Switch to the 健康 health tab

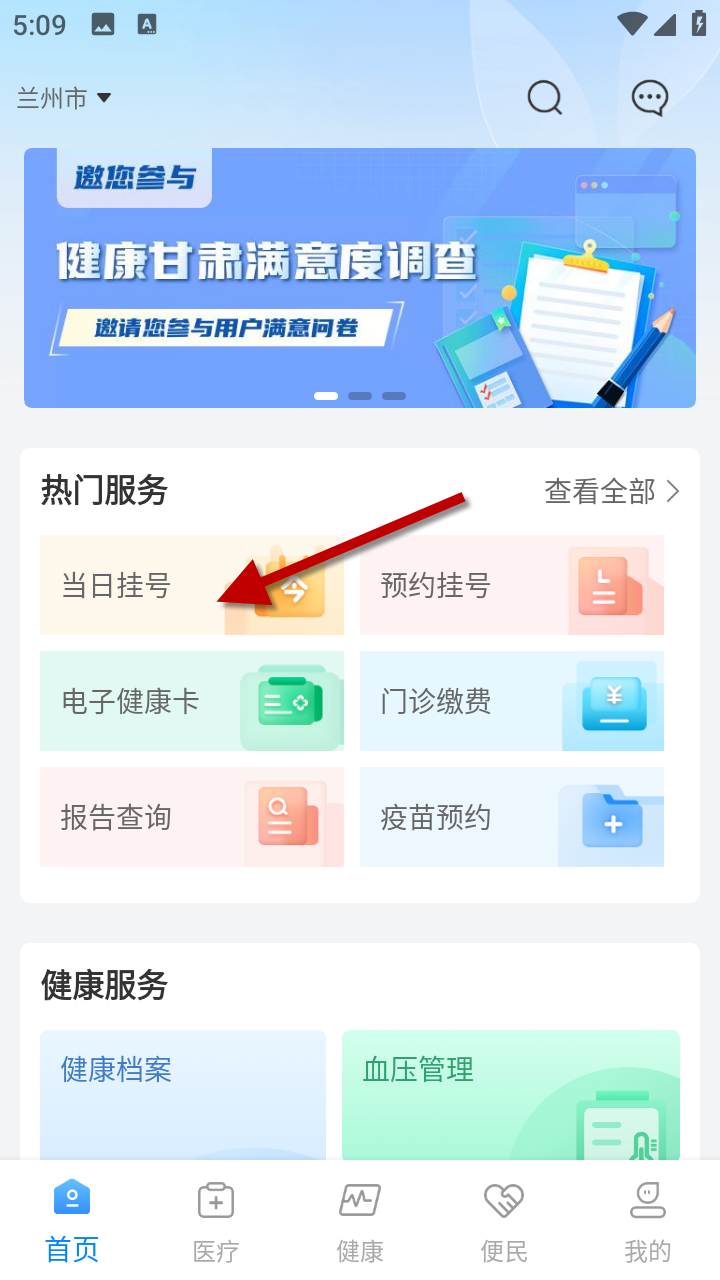tap(360, 1220)
